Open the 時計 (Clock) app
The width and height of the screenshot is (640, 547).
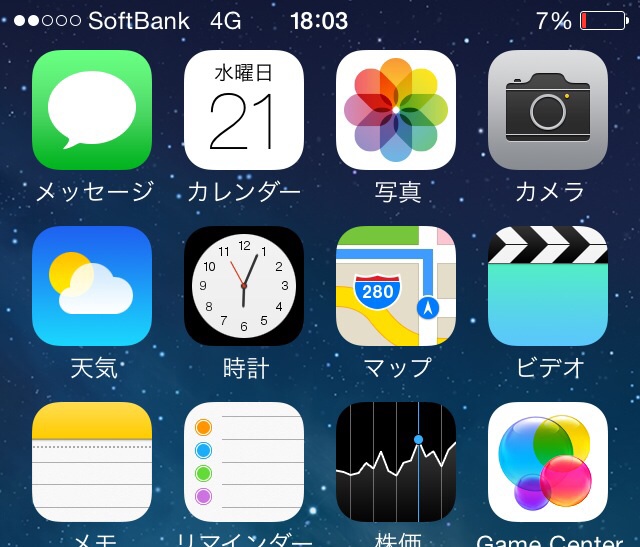(244, 286)
